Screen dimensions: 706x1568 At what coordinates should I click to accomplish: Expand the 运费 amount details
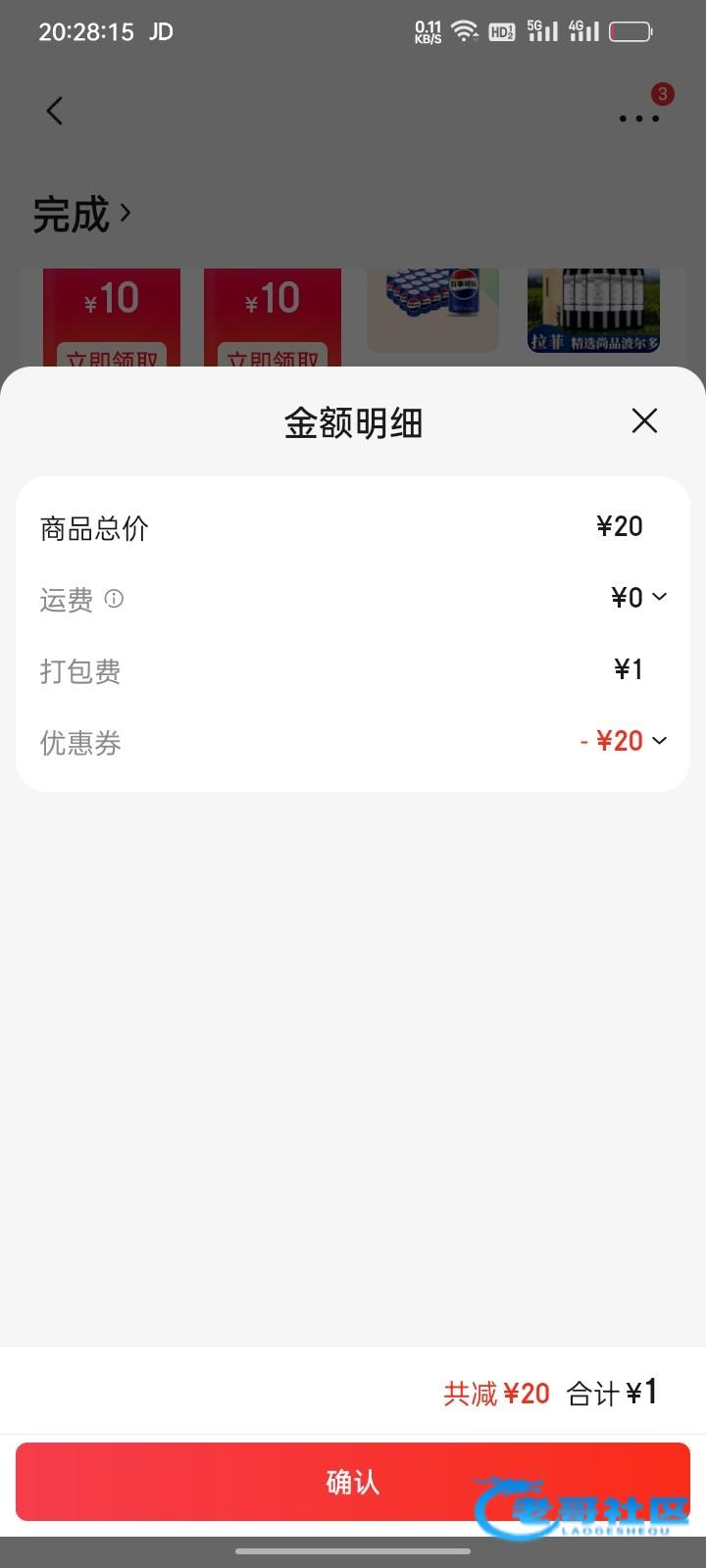coord(659,597)
